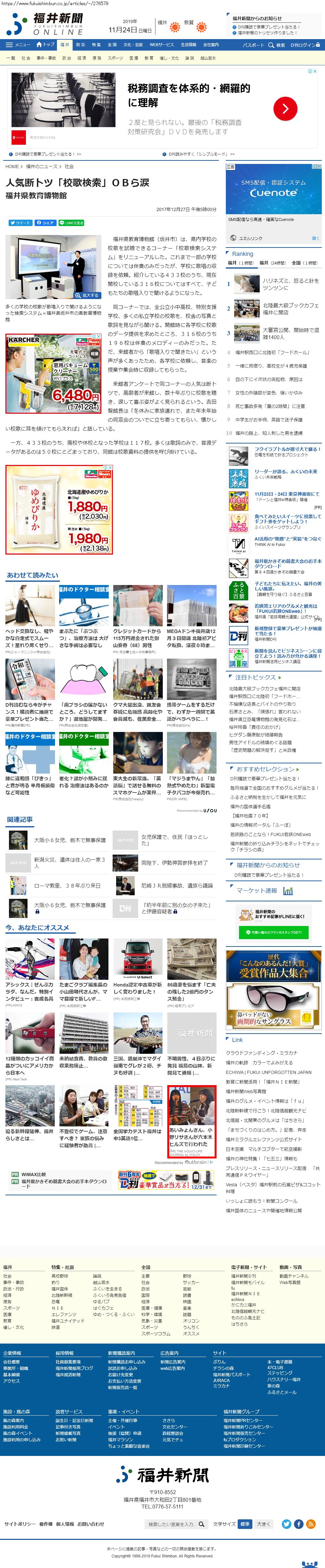Image resolution: width=325 pixels, height=1568 pixels.
Task: Enlarge the article photo with 拡大する
Action: click(88, 295)
